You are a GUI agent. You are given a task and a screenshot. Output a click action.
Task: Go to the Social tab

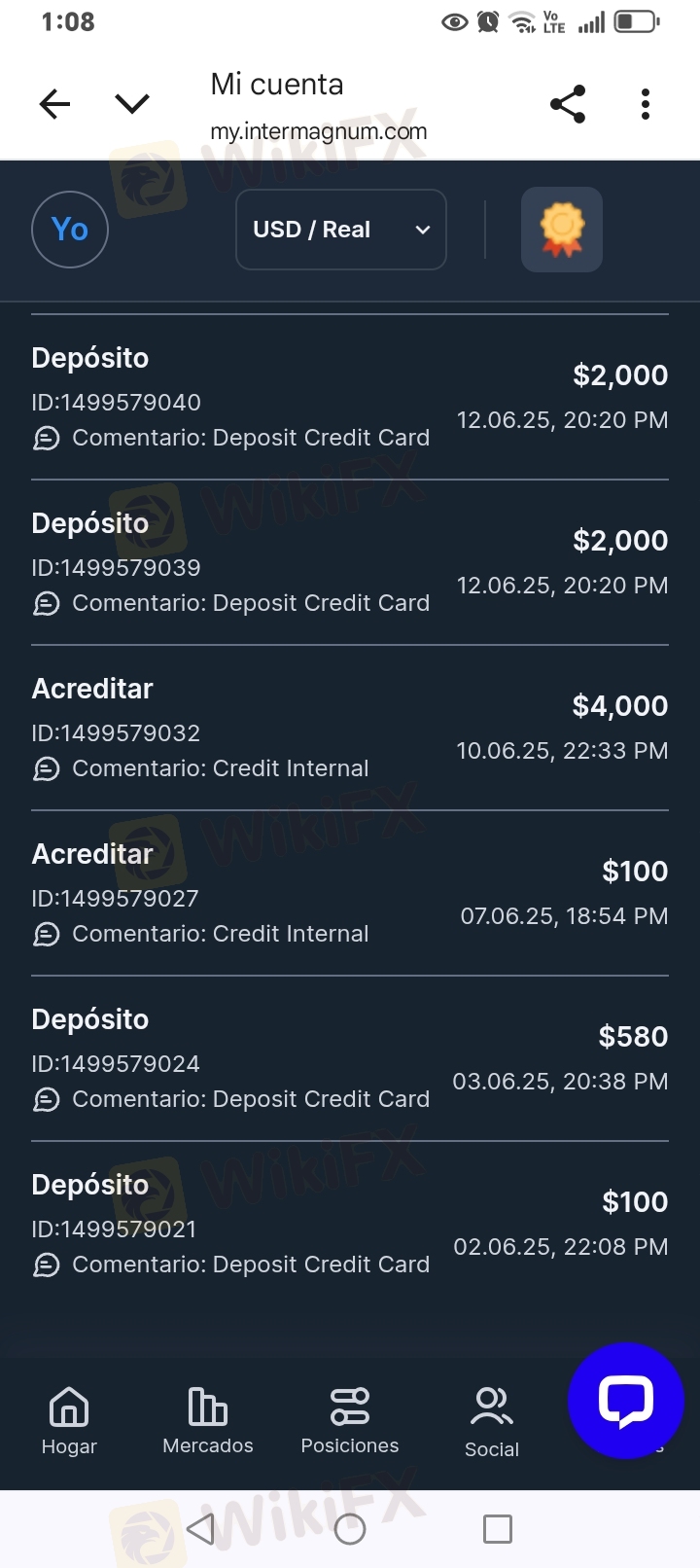tap(492, 1423)
